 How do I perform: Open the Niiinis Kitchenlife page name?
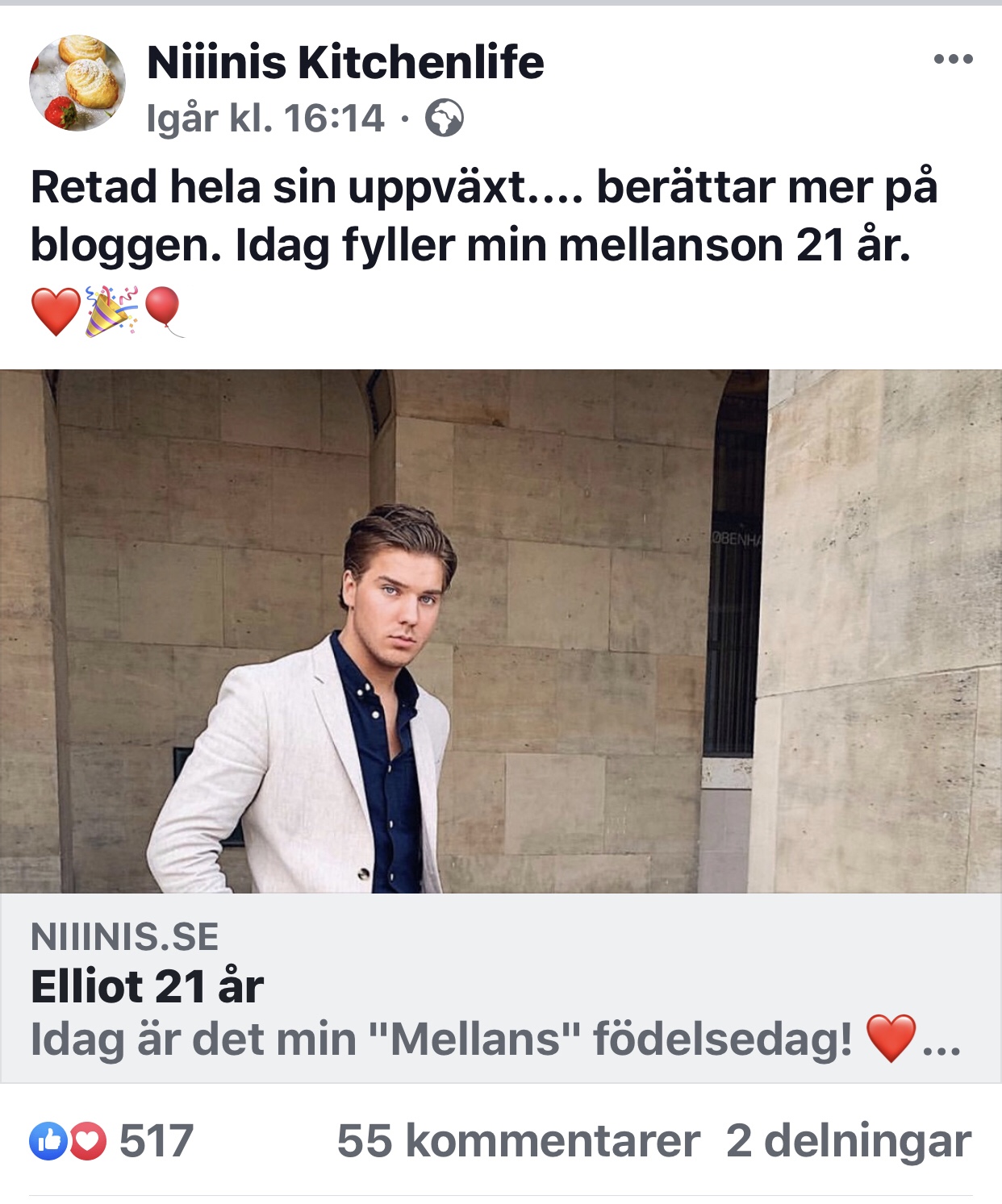click(x=345, y=62)
